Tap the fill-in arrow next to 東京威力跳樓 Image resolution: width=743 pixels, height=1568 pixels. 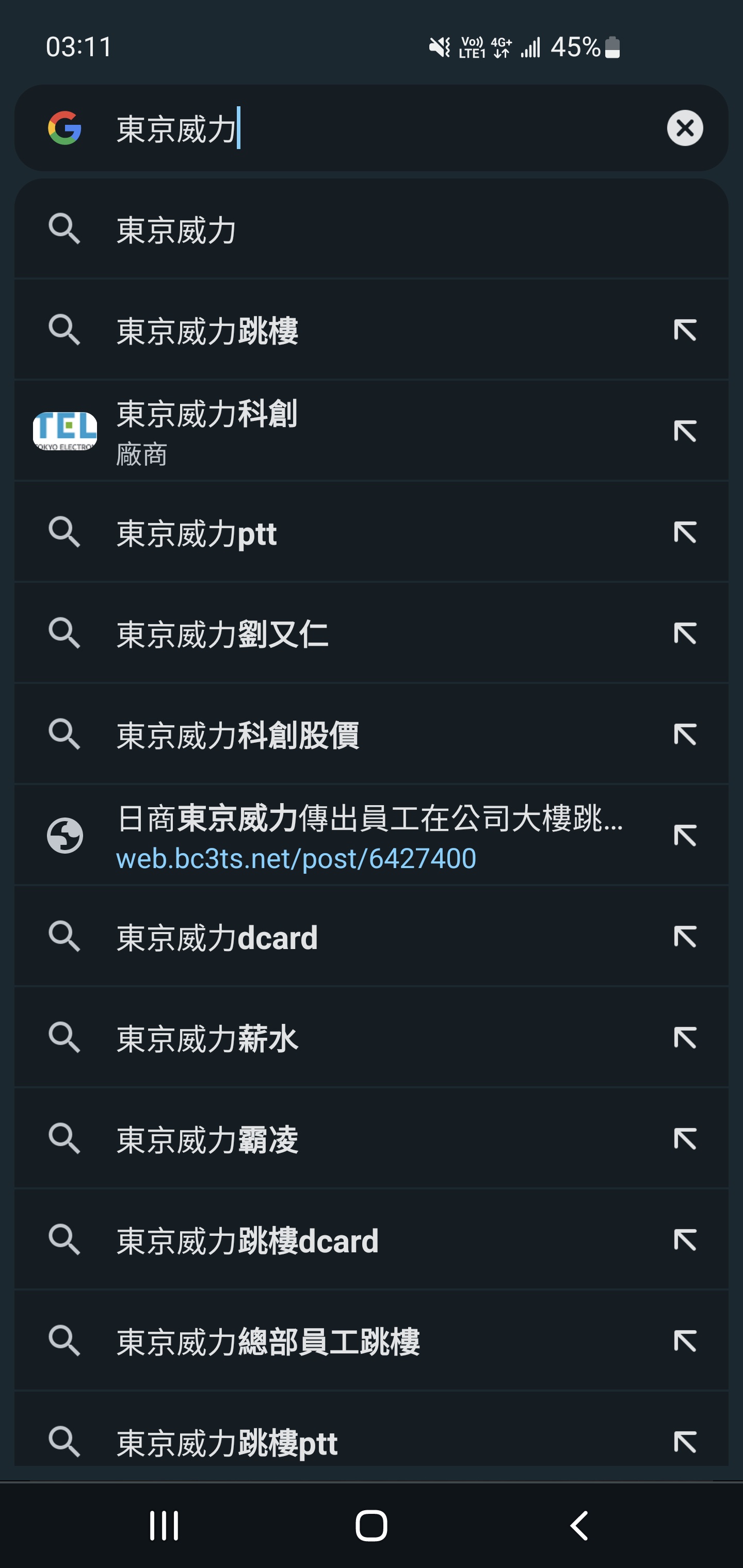[x=685, y=331]
